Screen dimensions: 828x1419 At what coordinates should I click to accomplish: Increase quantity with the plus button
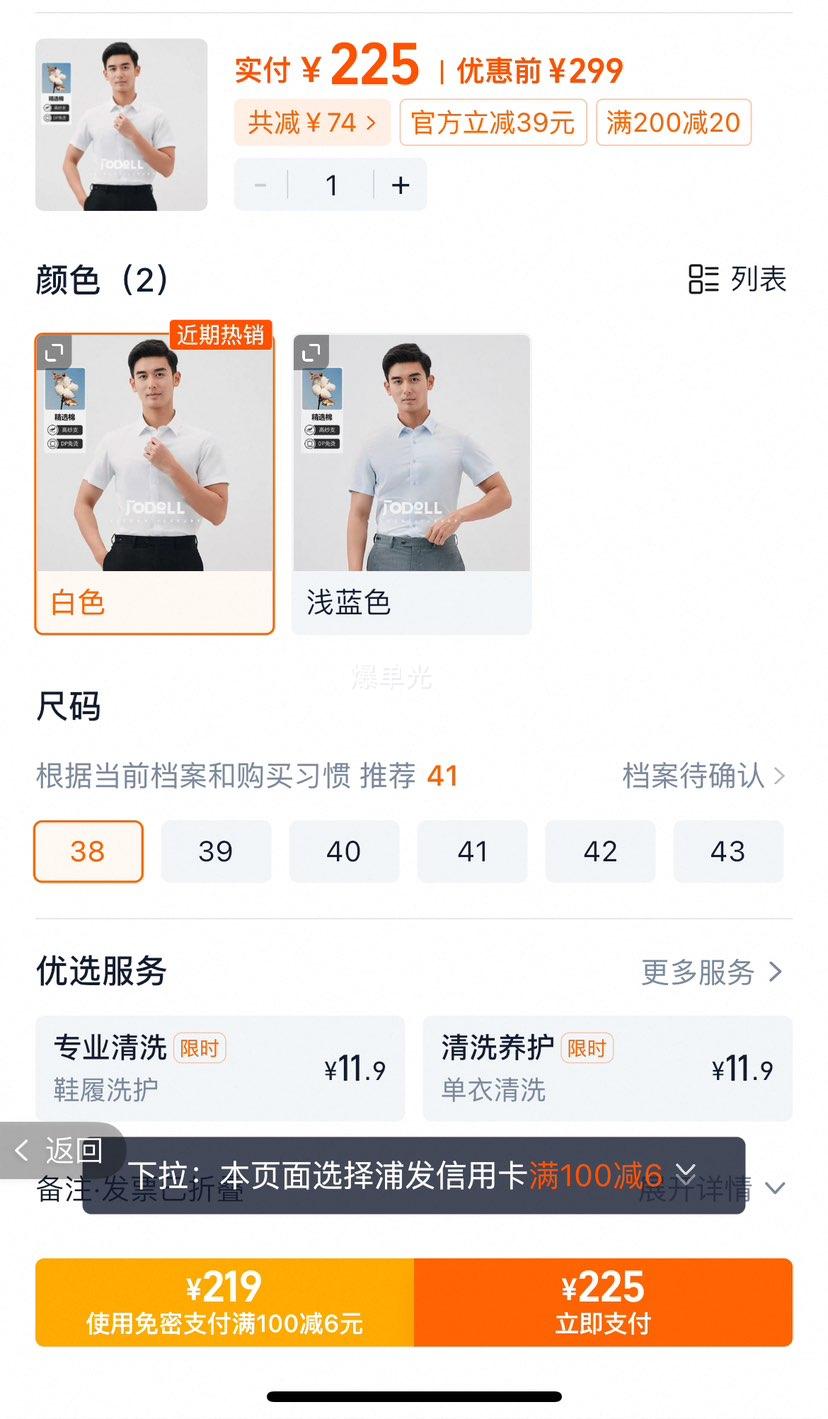(401, 185)
